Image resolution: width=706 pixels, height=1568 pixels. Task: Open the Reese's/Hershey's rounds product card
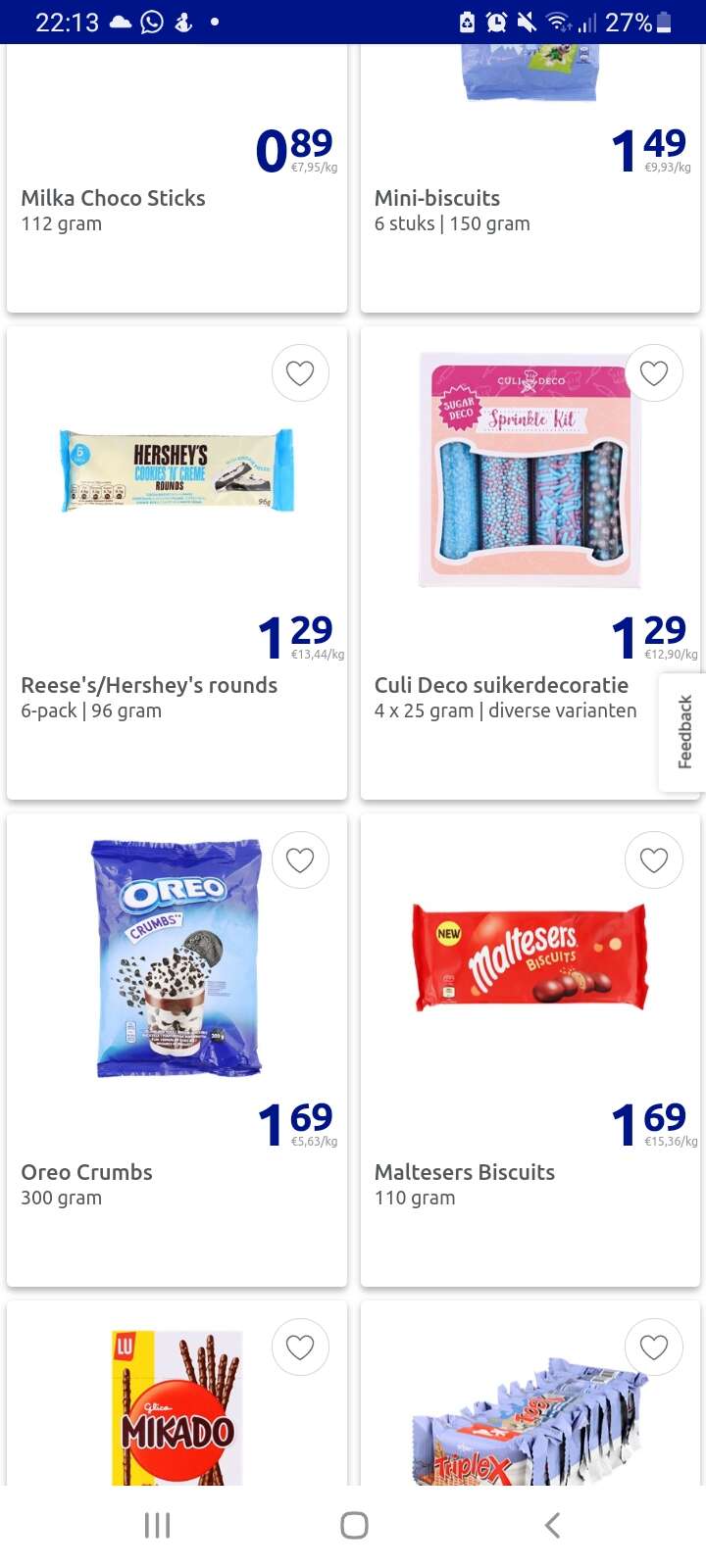point(176,563)
